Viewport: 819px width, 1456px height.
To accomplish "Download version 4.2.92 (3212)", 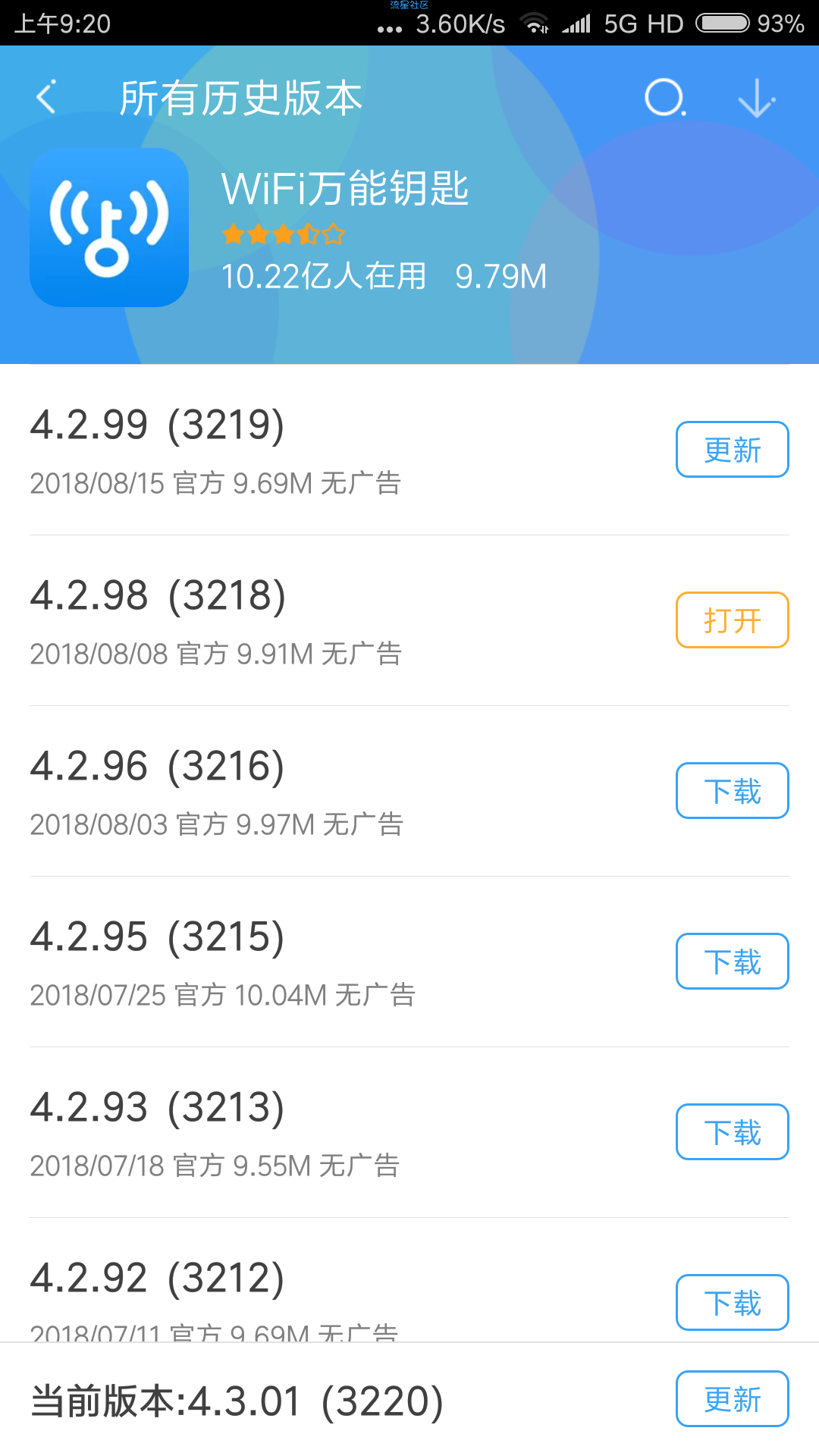I will pos(732,1302).
